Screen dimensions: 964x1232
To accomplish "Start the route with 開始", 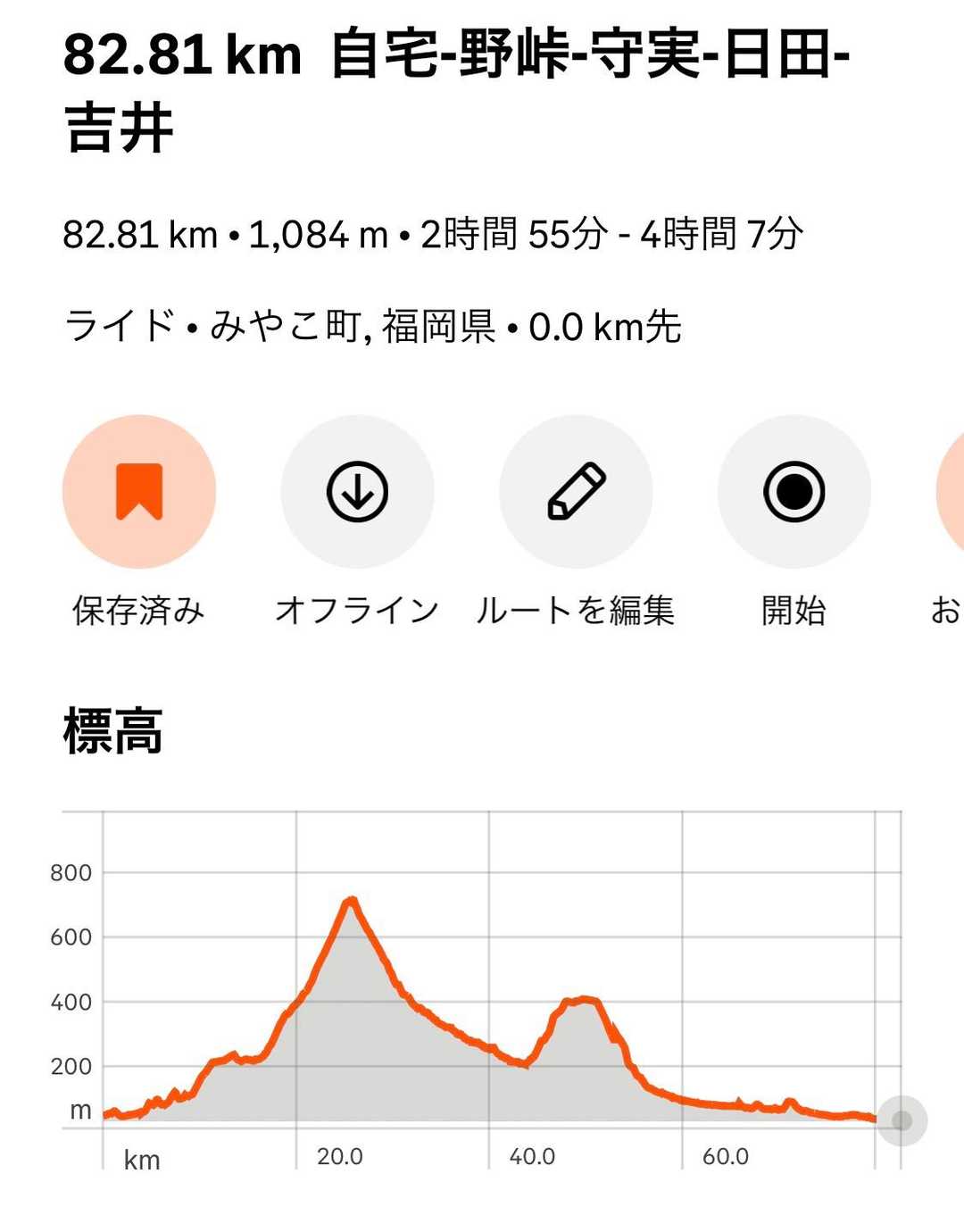I will [x=794, y=492].
